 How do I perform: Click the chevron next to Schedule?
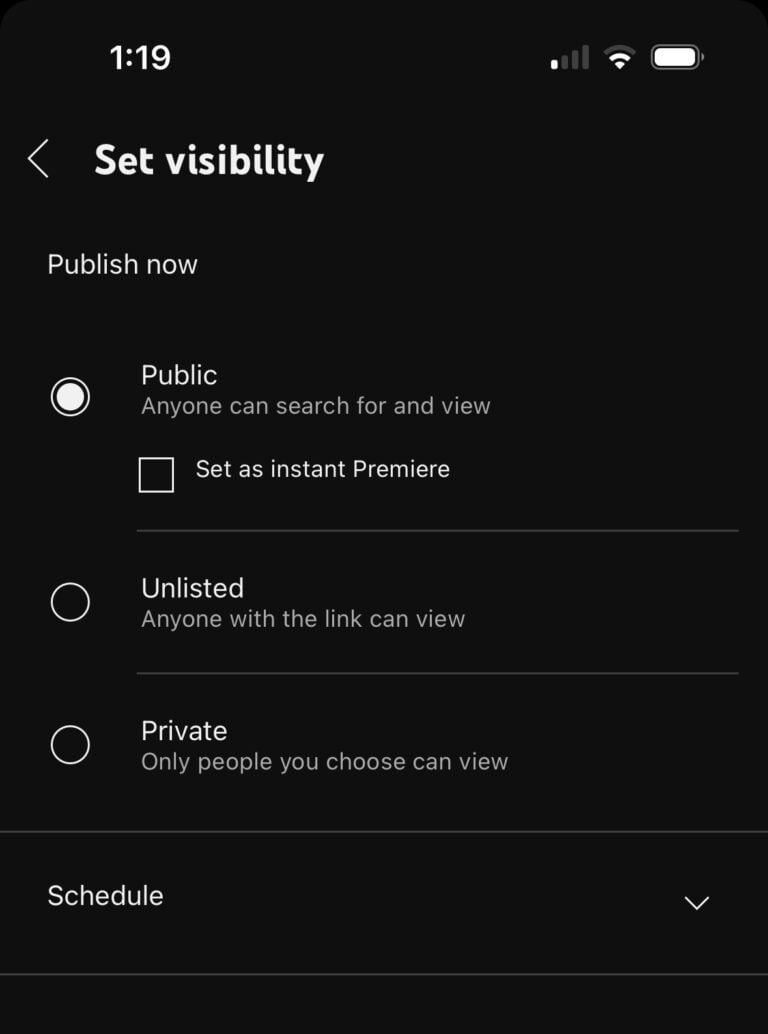click(x=697, y=902)
